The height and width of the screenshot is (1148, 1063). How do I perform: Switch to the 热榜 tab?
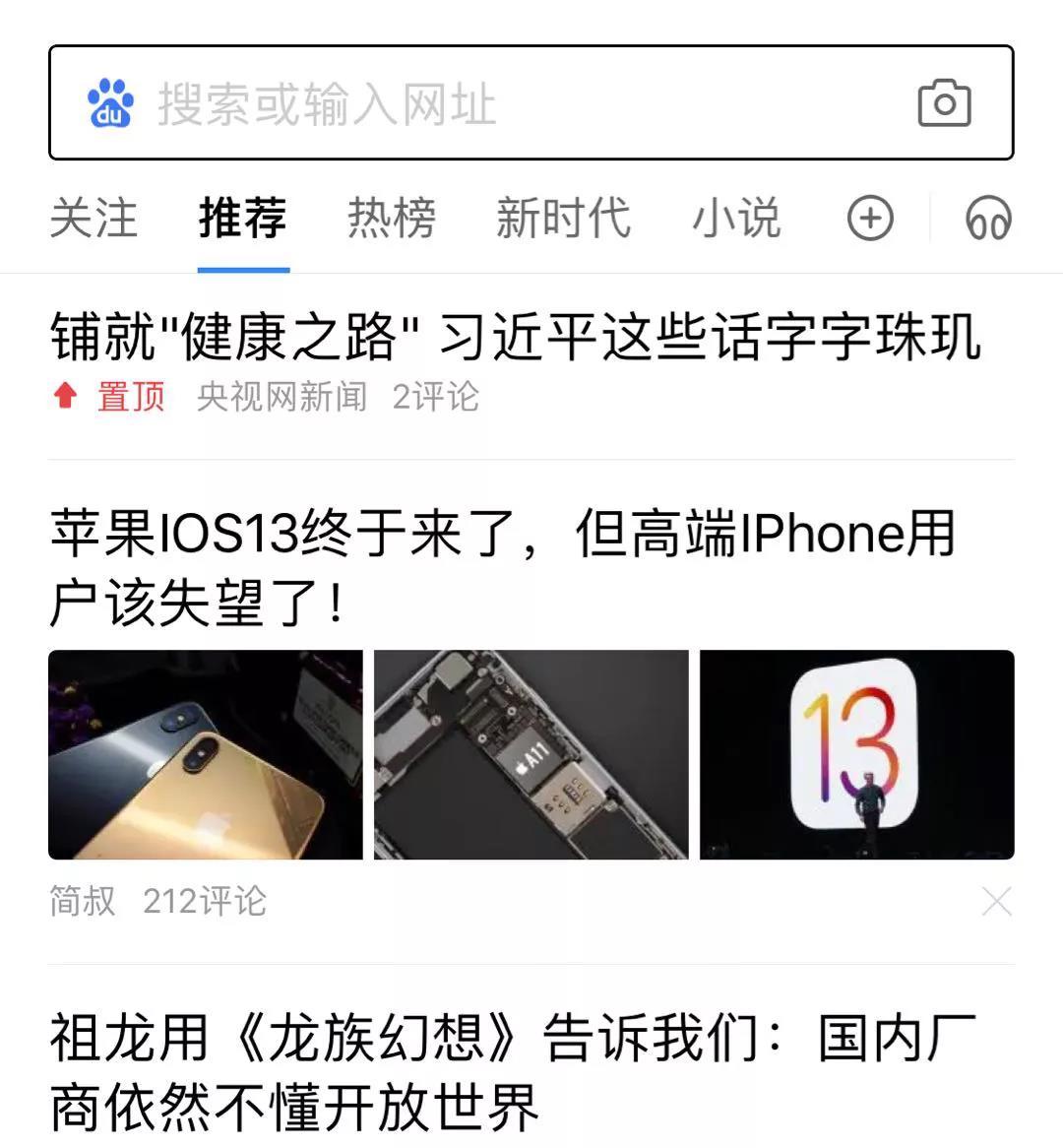[392, 218]
